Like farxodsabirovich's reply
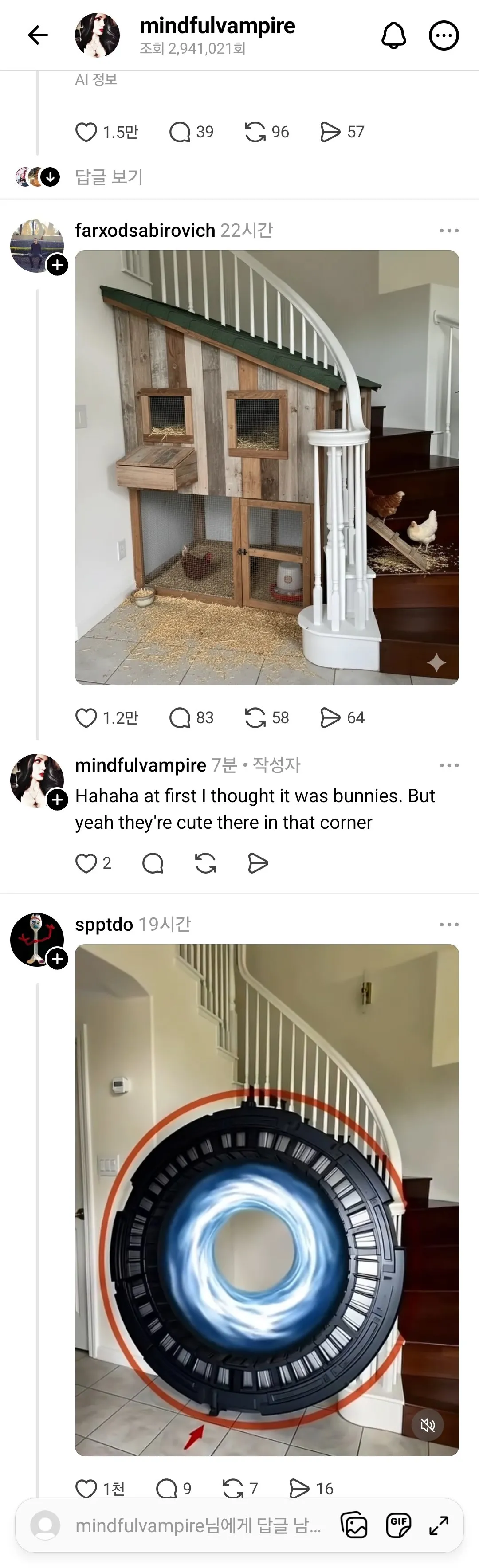Viewport: 479px width, 1568px height. (86, 717)
